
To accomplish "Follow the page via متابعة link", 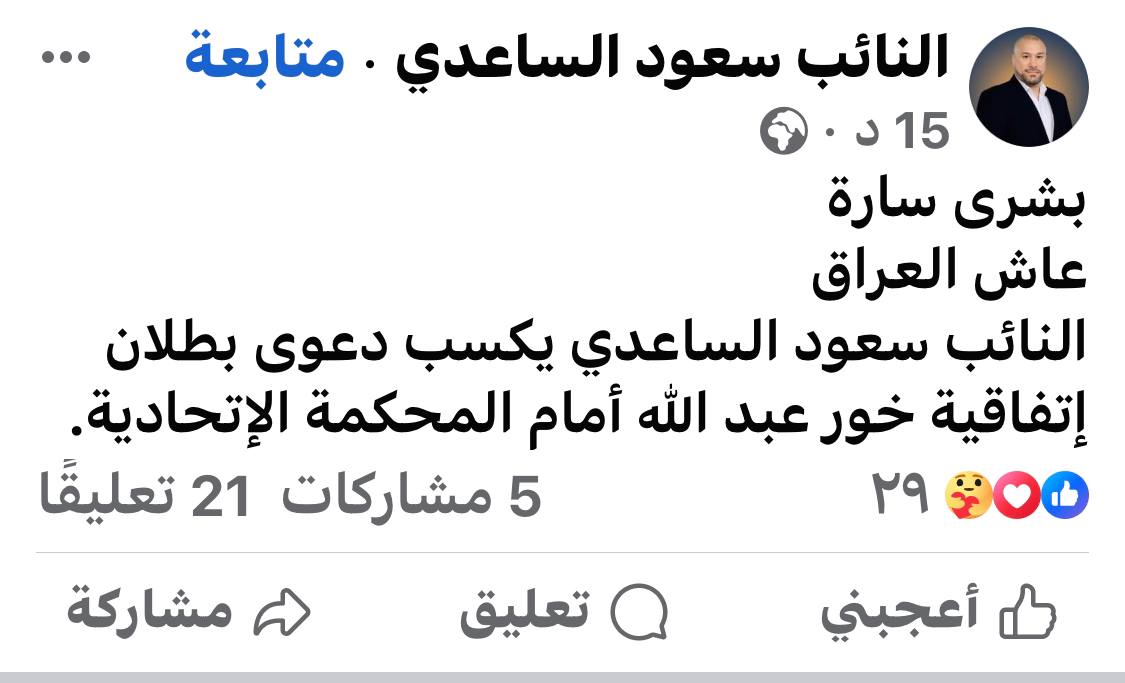I will (265, 59).
